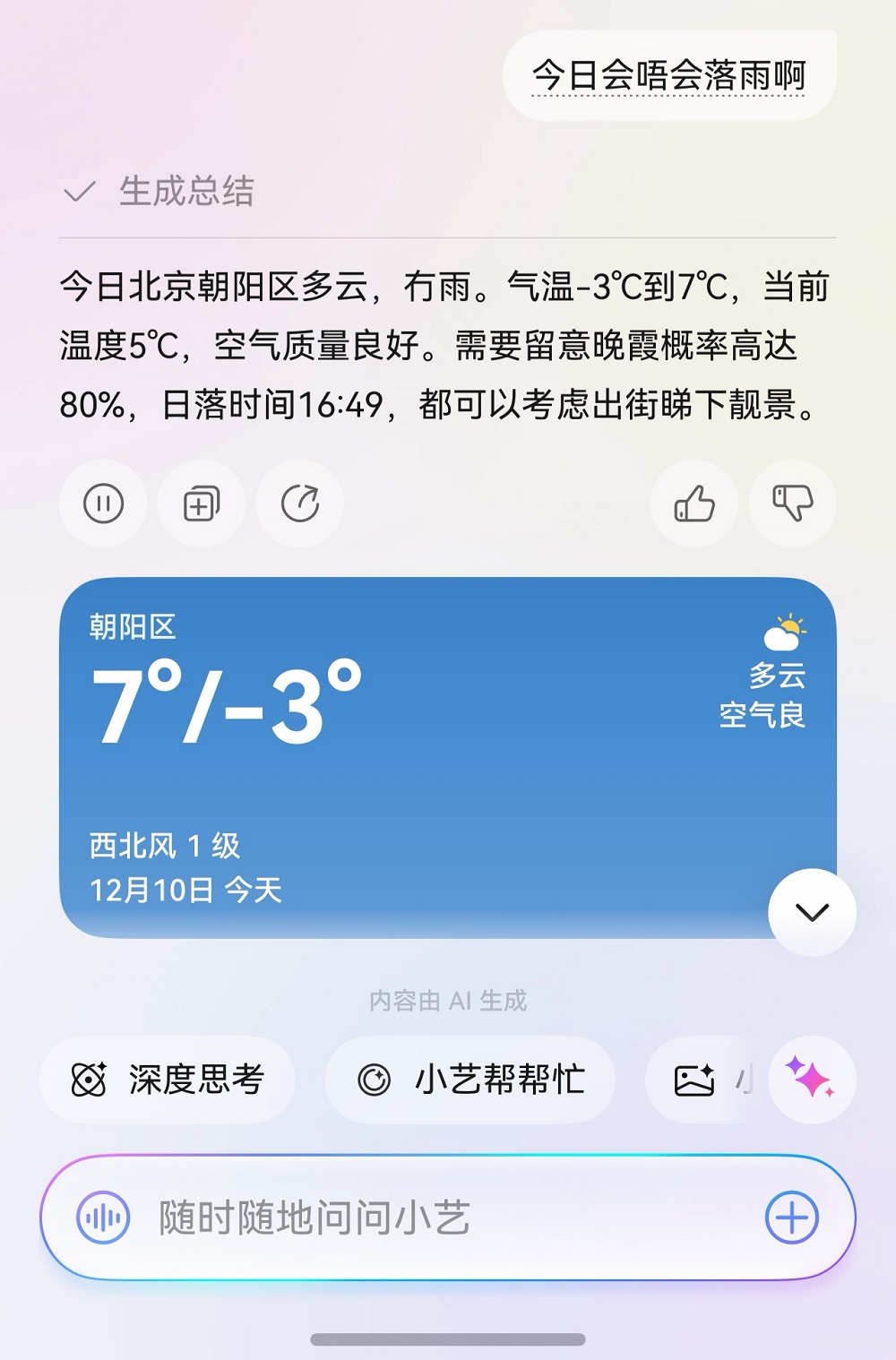Give the answer a thumbs up
The width and height of the screenshot is (896, 1360).
click(x=694, y=504)
